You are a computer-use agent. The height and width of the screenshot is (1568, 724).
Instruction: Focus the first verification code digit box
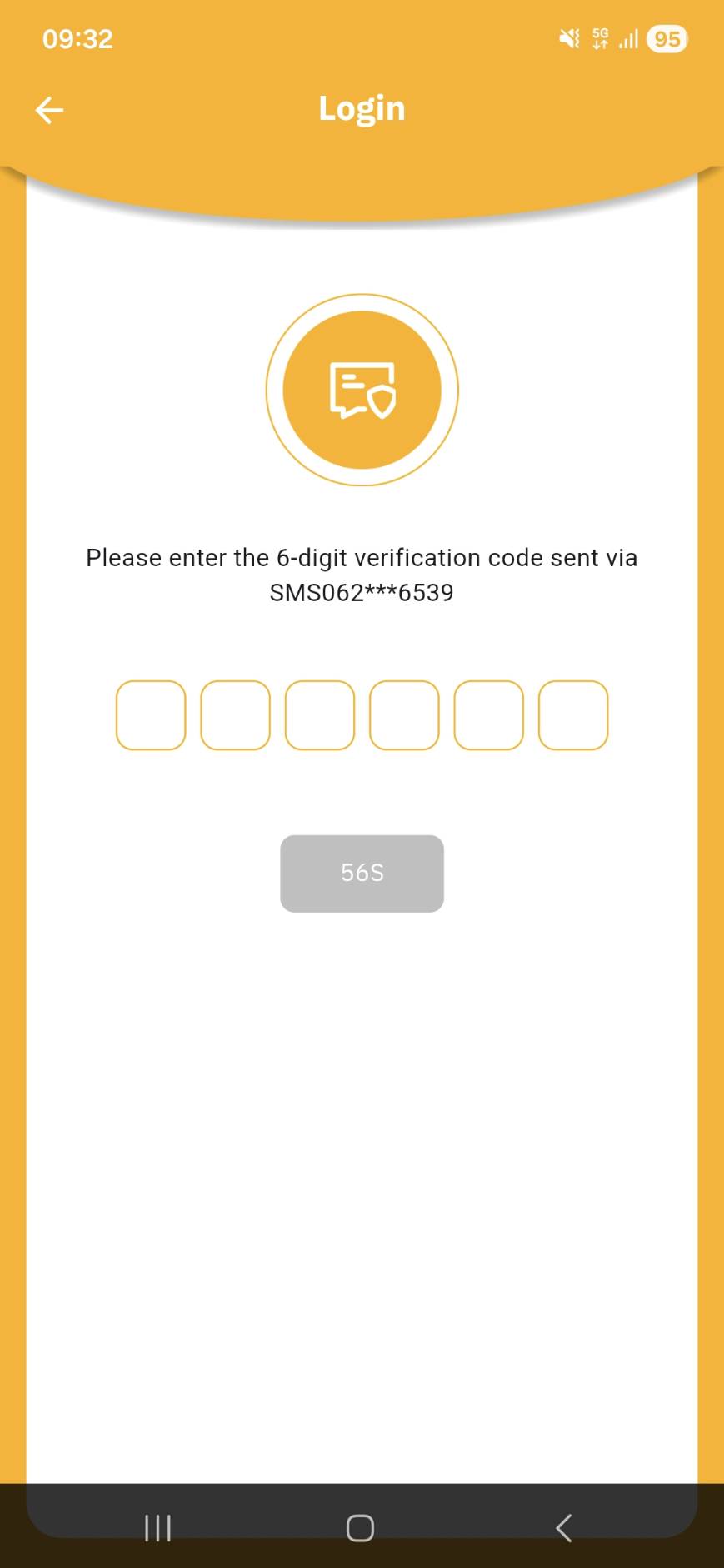pos(151,715)
